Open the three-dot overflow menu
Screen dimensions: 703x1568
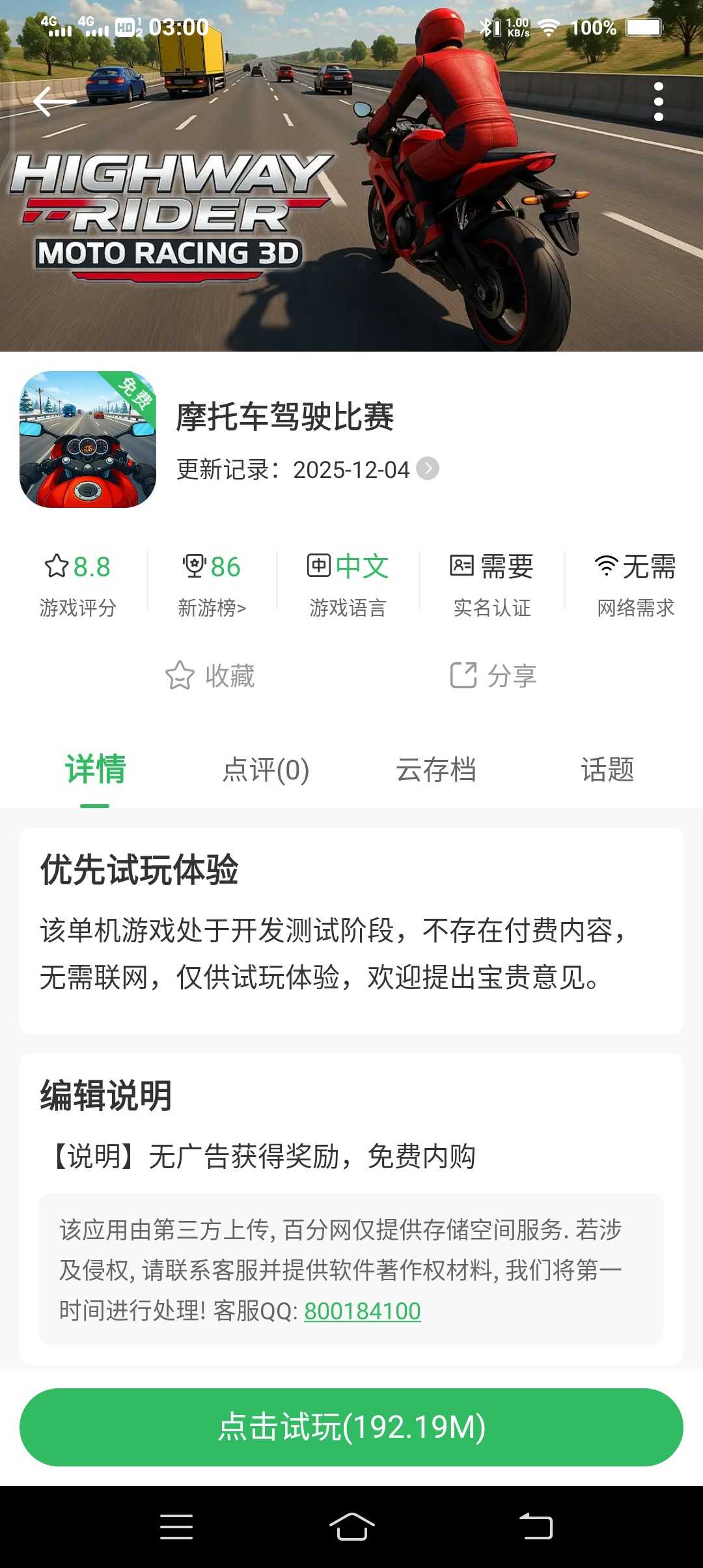point(658,102)
